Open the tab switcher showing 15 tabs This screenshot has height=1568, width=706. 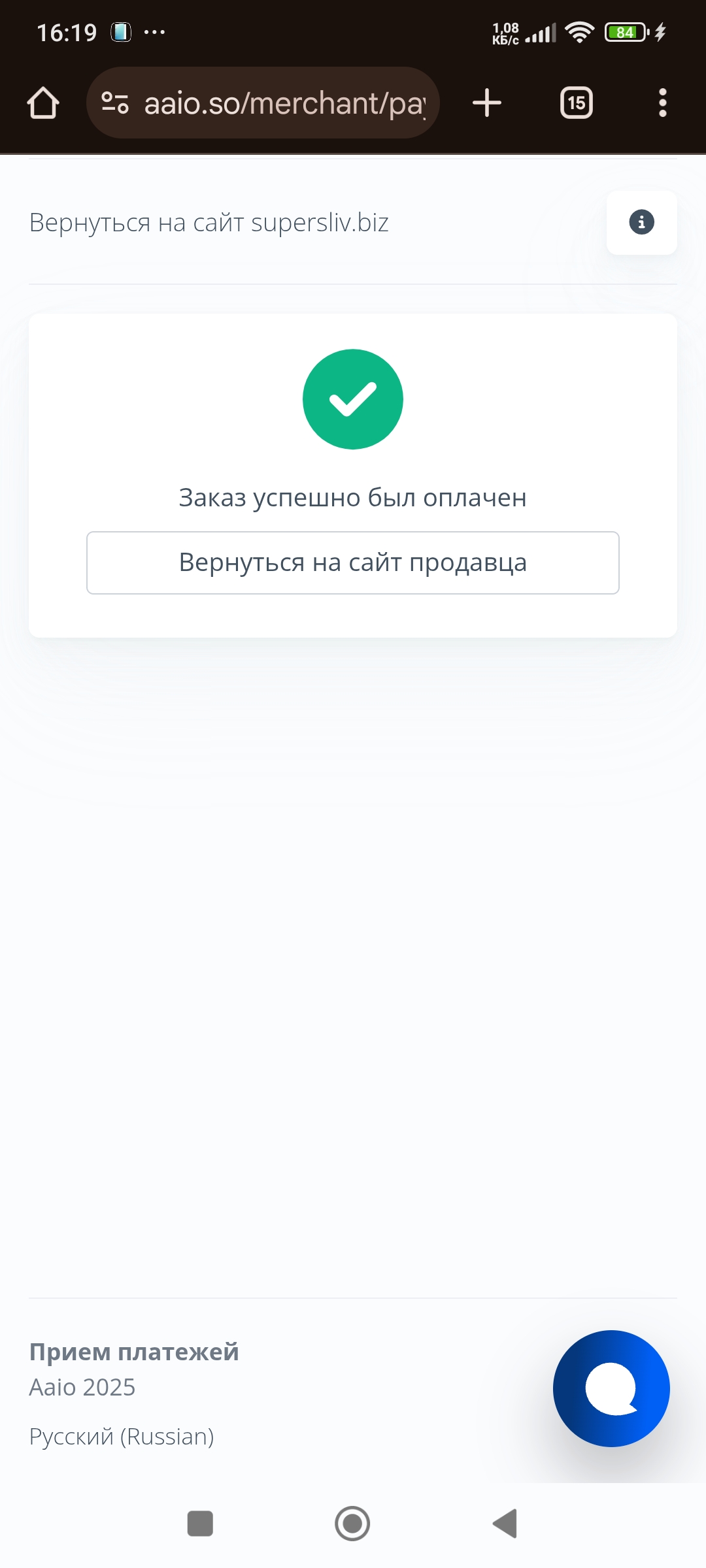click(x=577, y=103)
